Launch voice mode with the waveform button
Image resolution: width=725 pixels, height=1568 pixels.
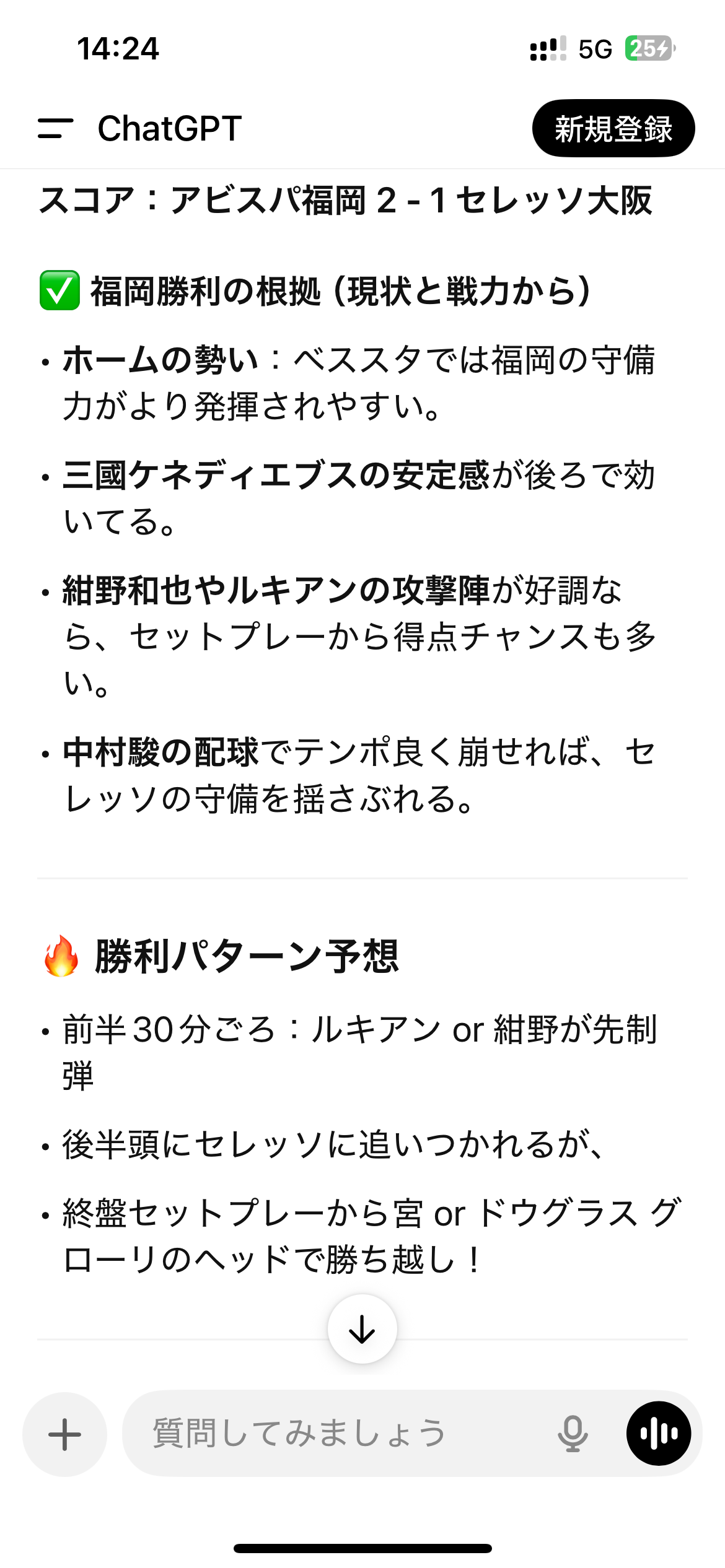658,1433
